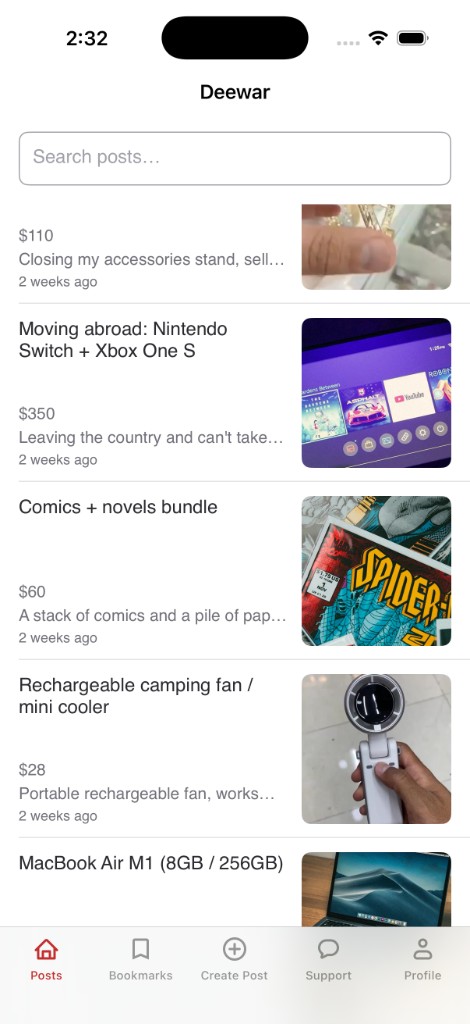The height and width of the screenshot is (1024, 470).
Task: Open the Rechargeable camping fan post
Action: [235, 748]
